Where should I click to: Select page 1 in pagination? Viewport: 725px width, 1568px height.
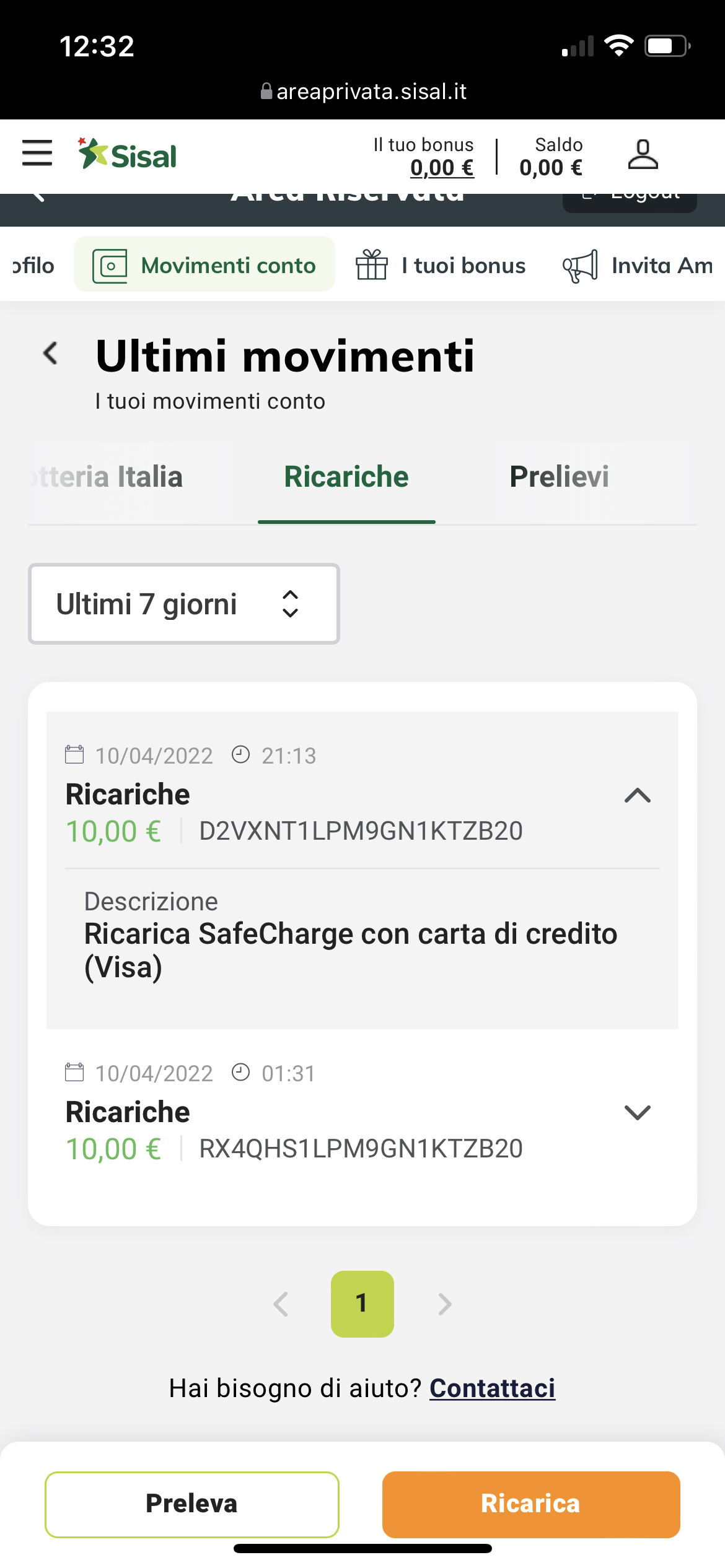(x=362, y=1304)
